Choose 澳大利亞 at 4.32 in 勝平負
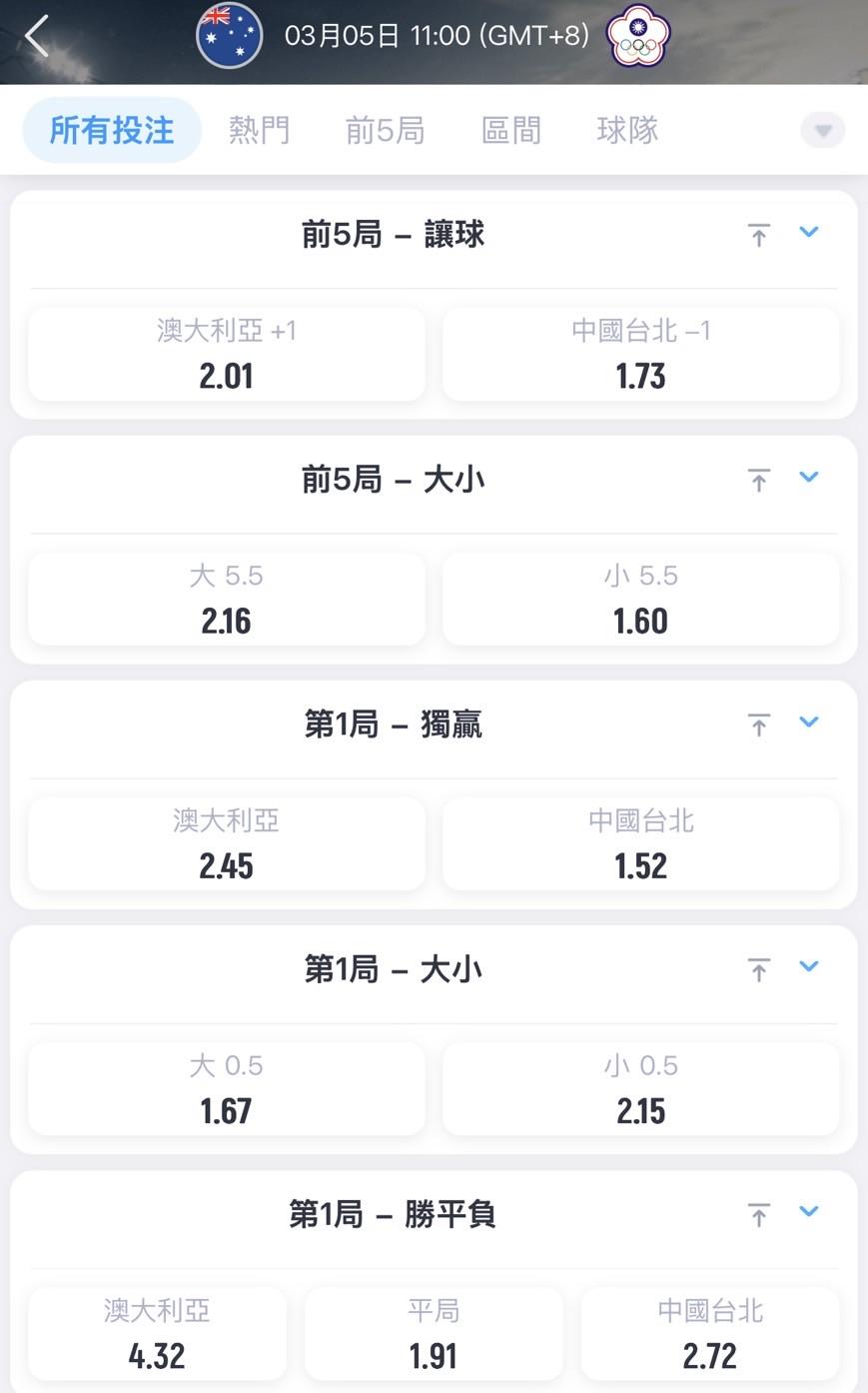The width and height of the screenshot is (868, 1393). click(x=157, y=1333)
